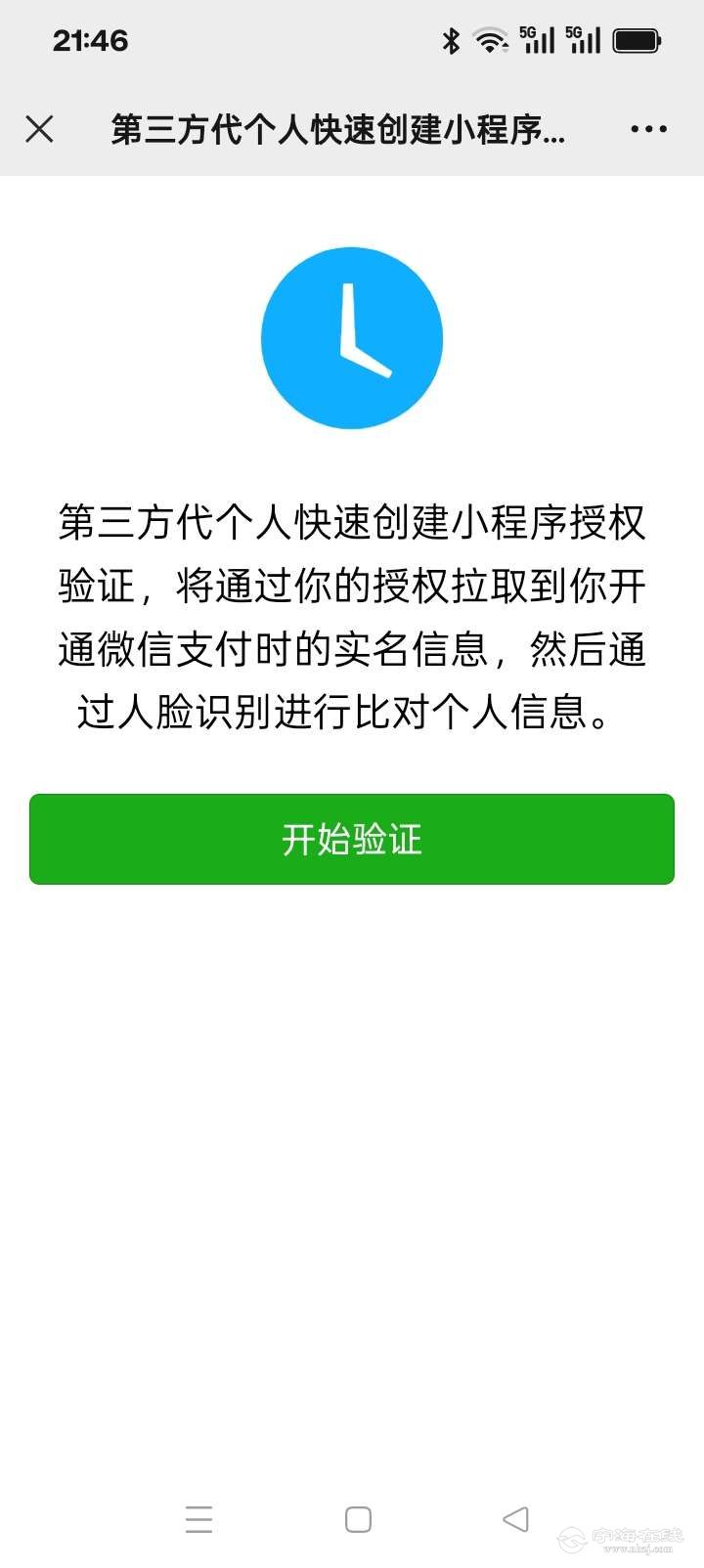Open the recent apps view
This screenshot has height=1568, width=704.
[198, 1519]
